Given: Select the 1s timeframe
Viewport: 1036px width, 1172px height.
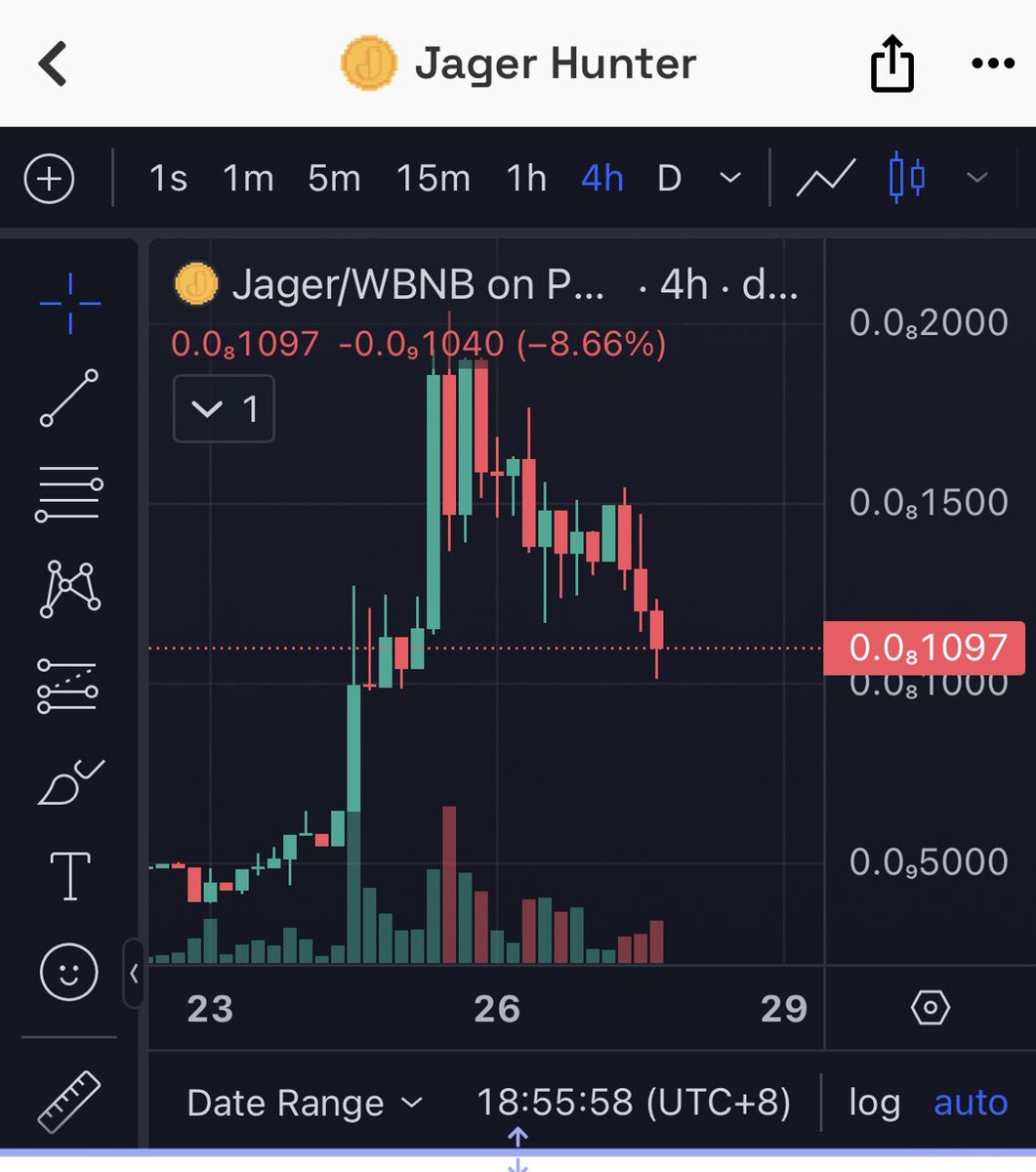Looking at the screenshot, I should coord(168,179).
